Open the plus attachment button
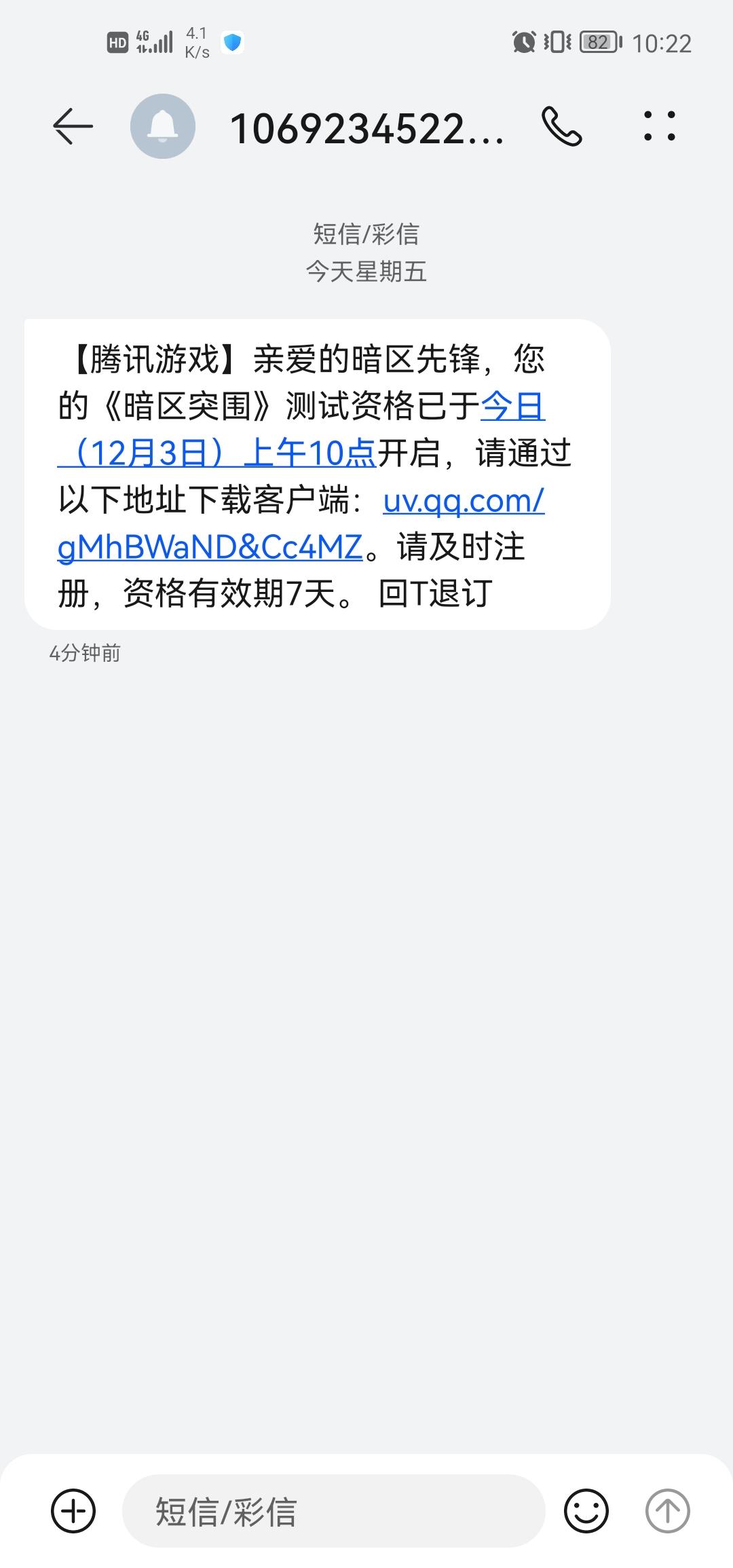Image resolution: width=733 pixels, height=1568 pixels. click(73, 1511)
